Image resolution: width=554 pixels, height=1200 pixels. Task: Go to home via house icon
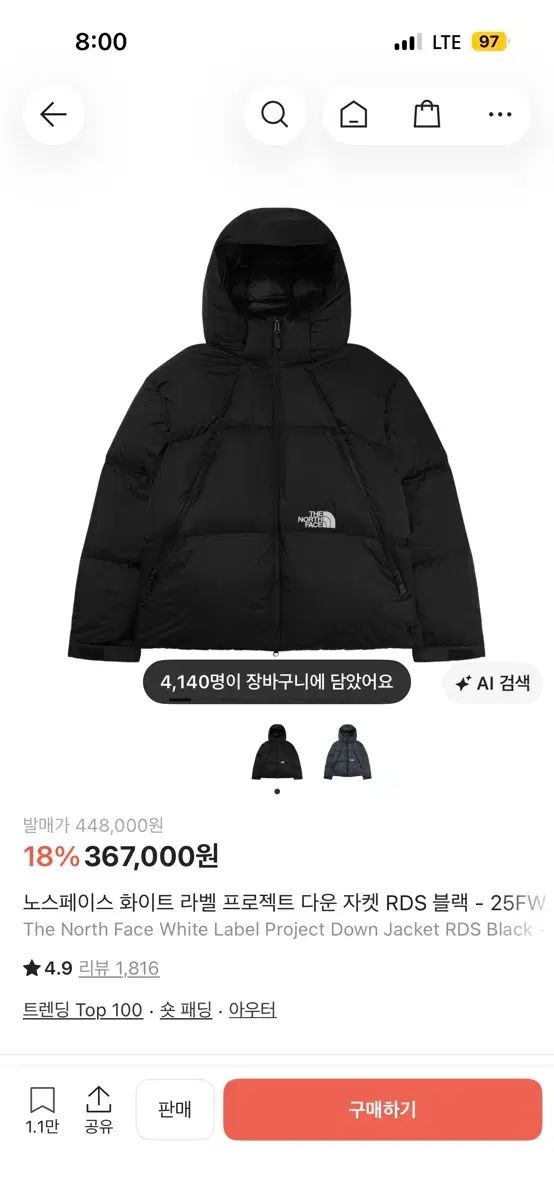coord(353,114)
